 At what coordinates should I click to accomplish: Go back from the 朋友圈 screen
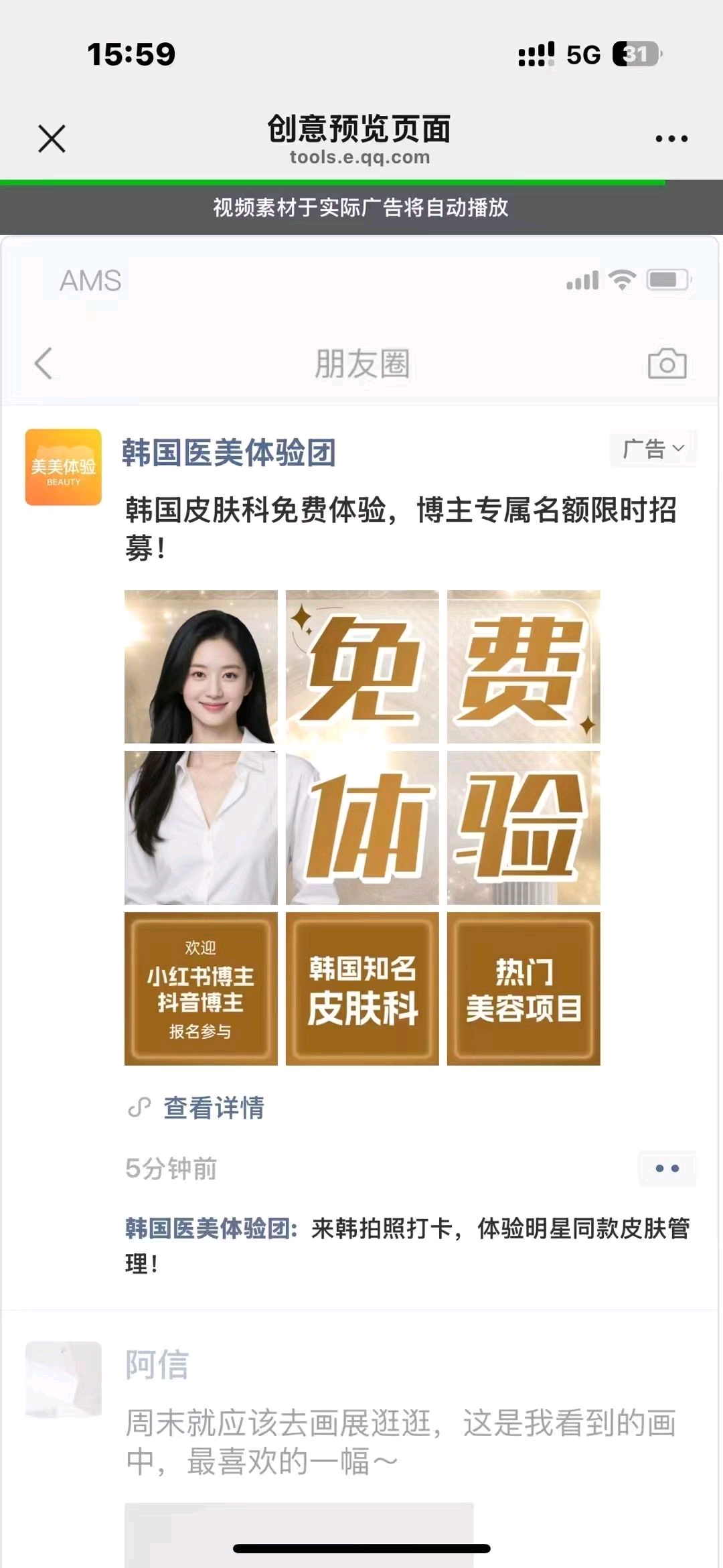(44, 364)
